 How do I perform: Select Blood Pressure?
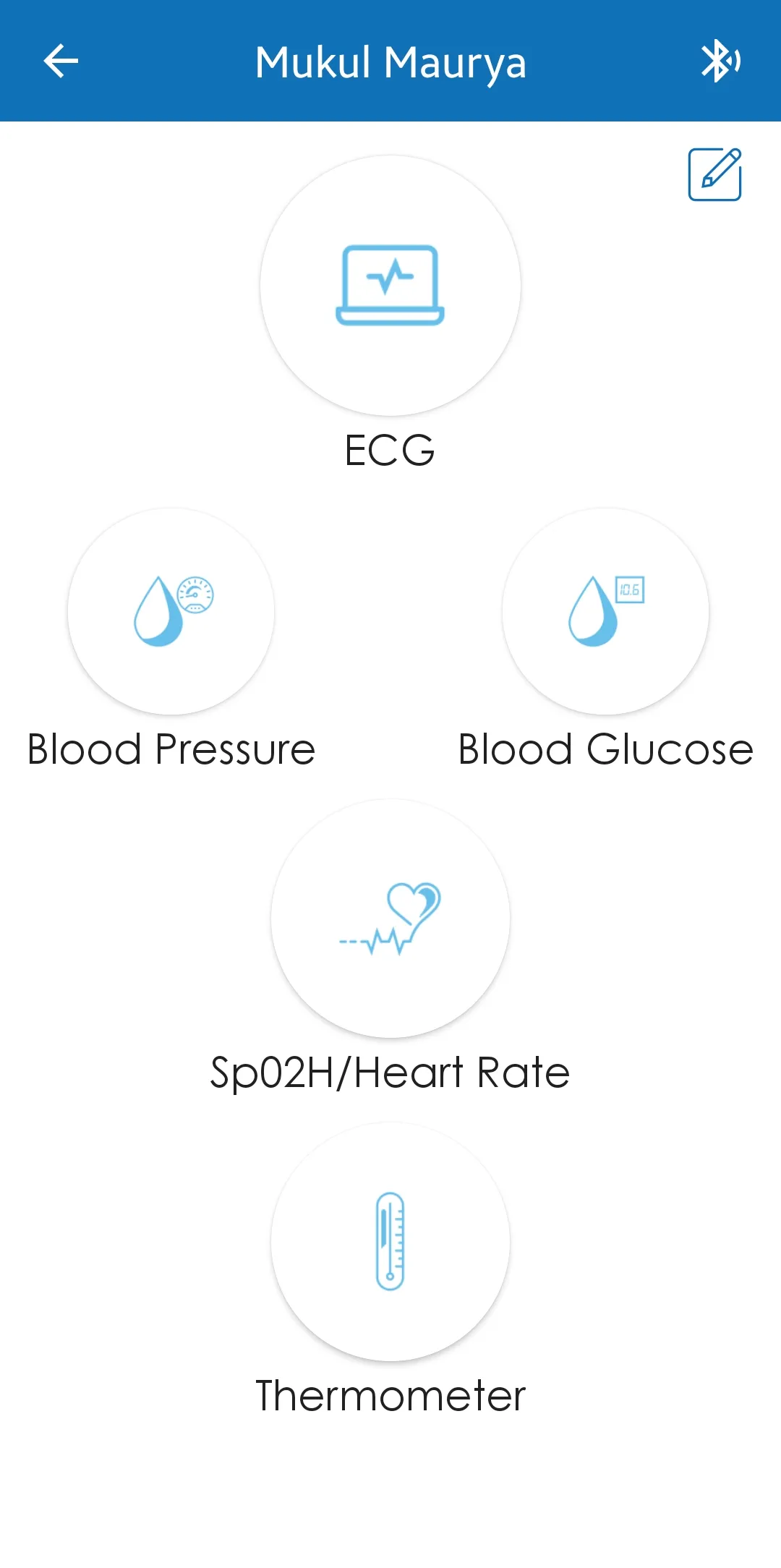171,611
